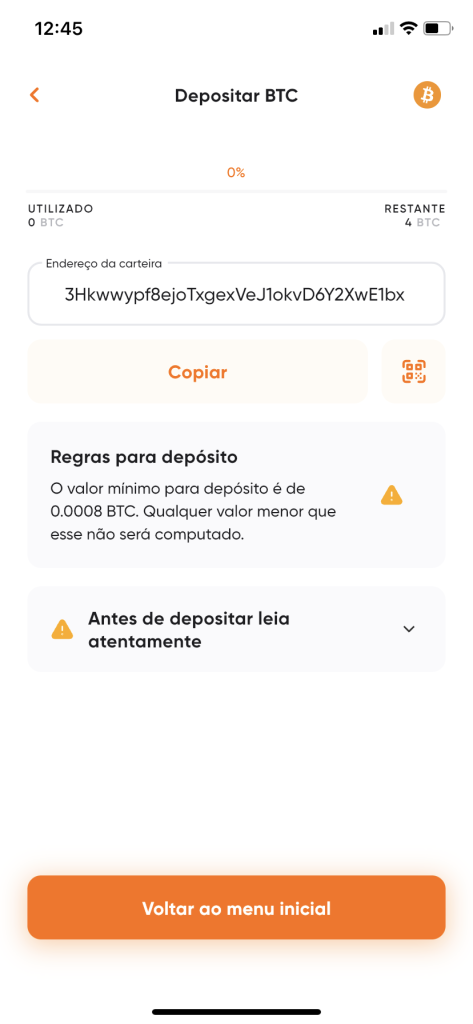Expand Antes de depositar leia atentamente
This screenshot has height=1024, width=473.
(x=236, y=629)
